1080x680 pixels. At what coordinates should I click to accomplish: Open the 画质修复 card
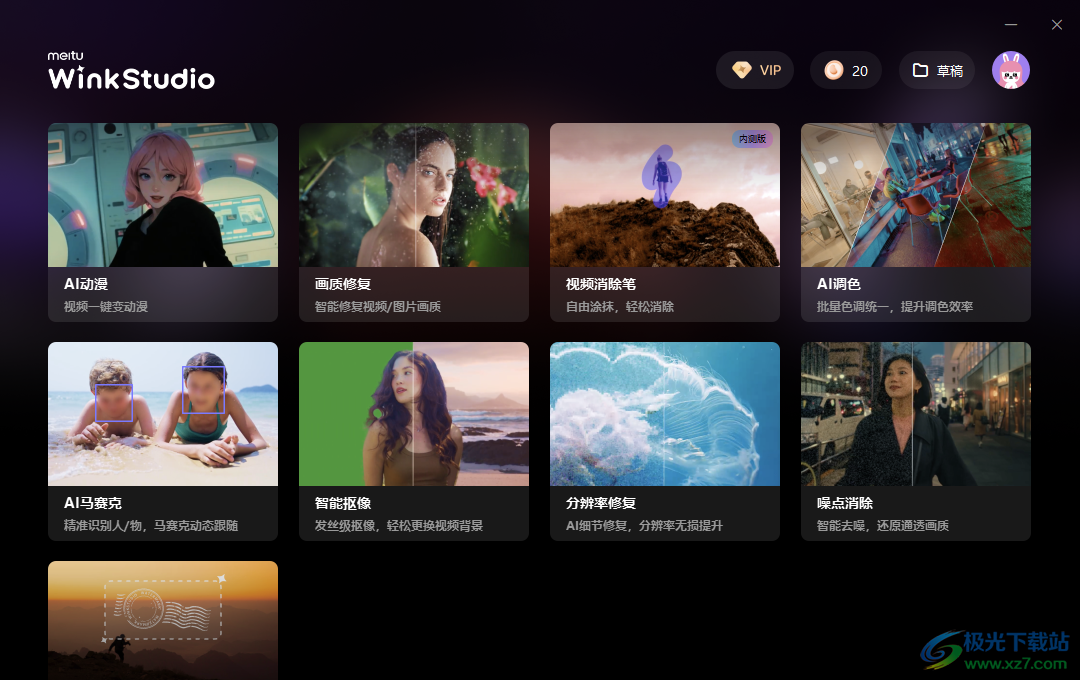414,222
